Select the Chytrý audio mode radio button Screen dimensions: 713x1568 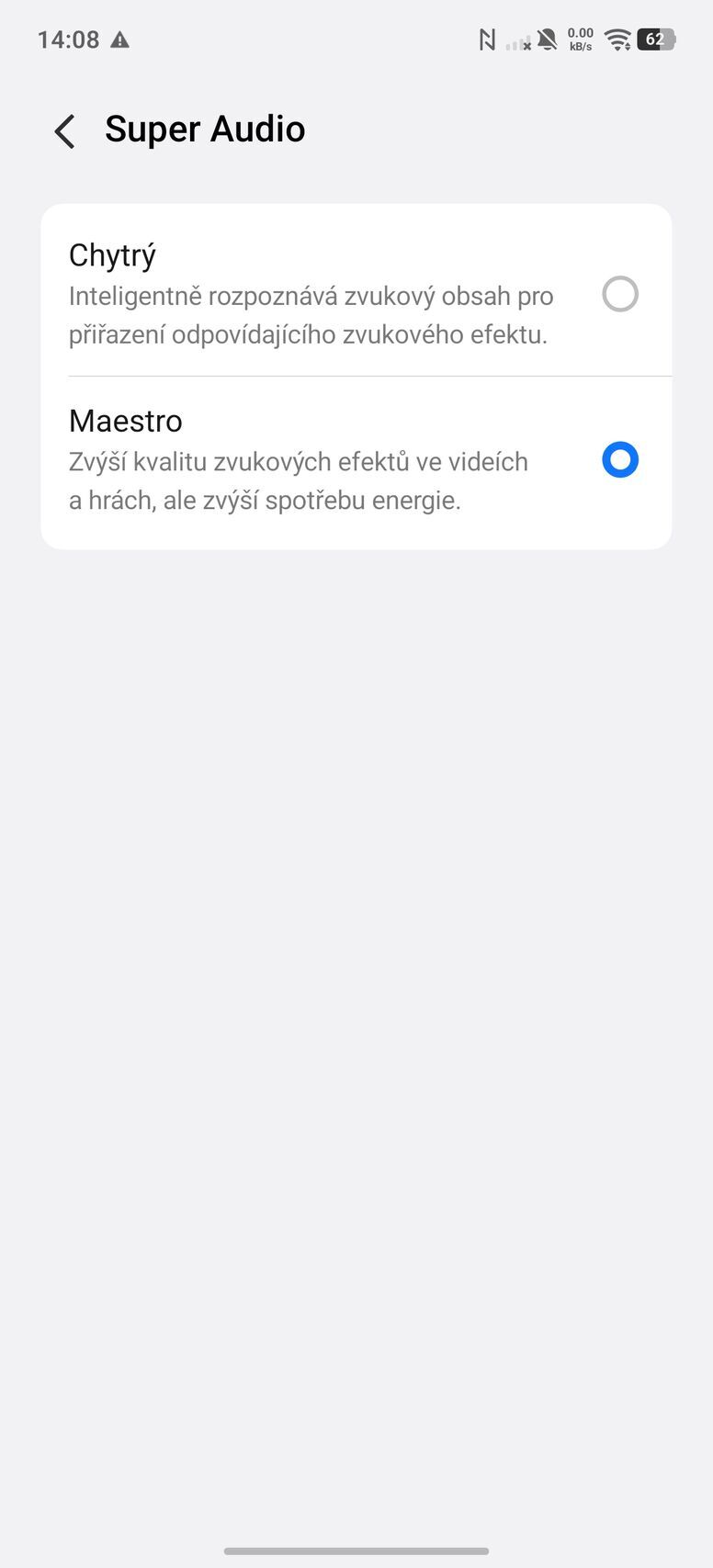[x=620, y=294]
